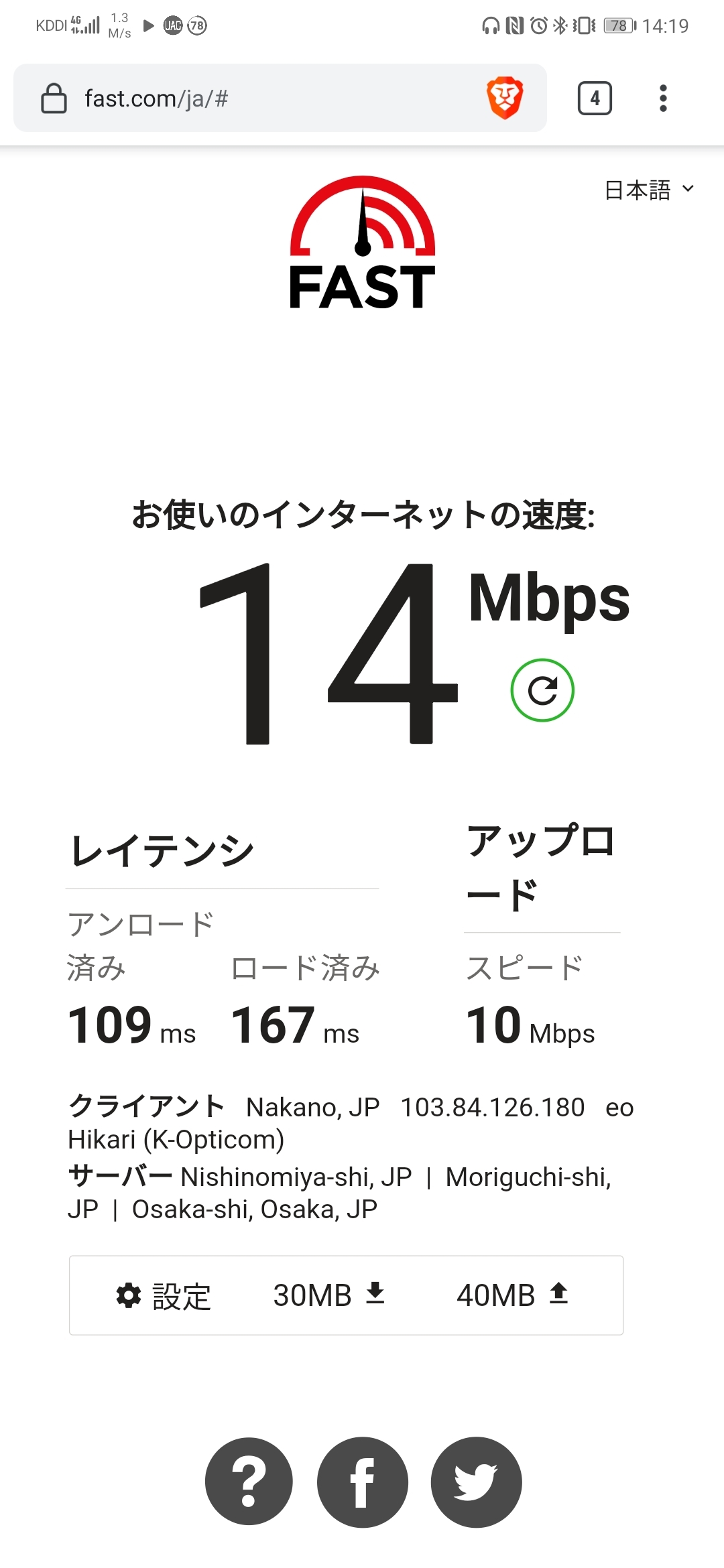Expand the 日本語 language dropdown
The image size is (724, 1568).
[x=648, y=190]
